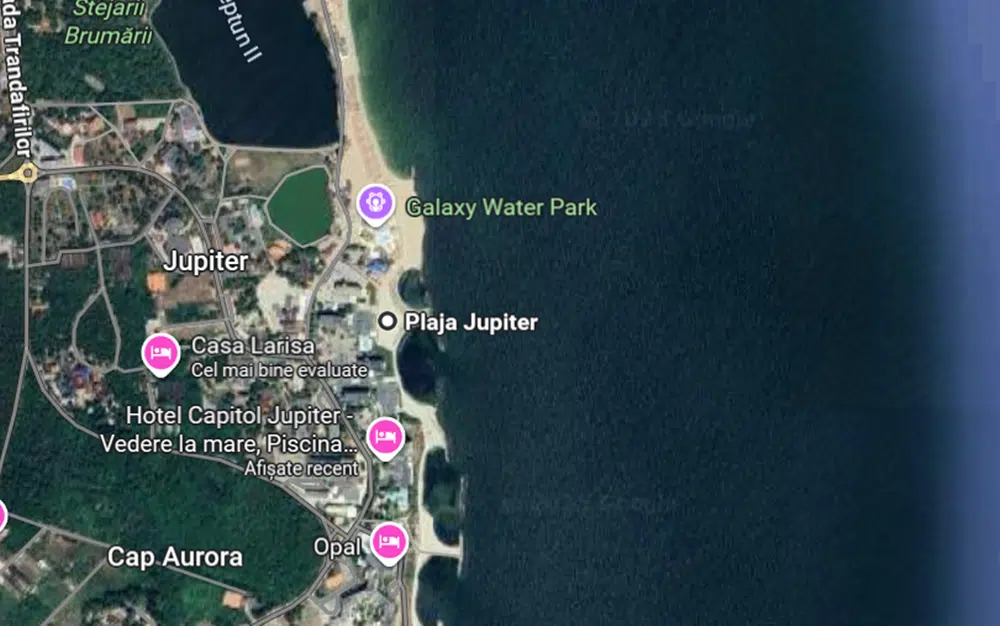Select the Casa Larisa hotel pin
Viewport: 1000px width, 626px height.
tap(160, 353)
